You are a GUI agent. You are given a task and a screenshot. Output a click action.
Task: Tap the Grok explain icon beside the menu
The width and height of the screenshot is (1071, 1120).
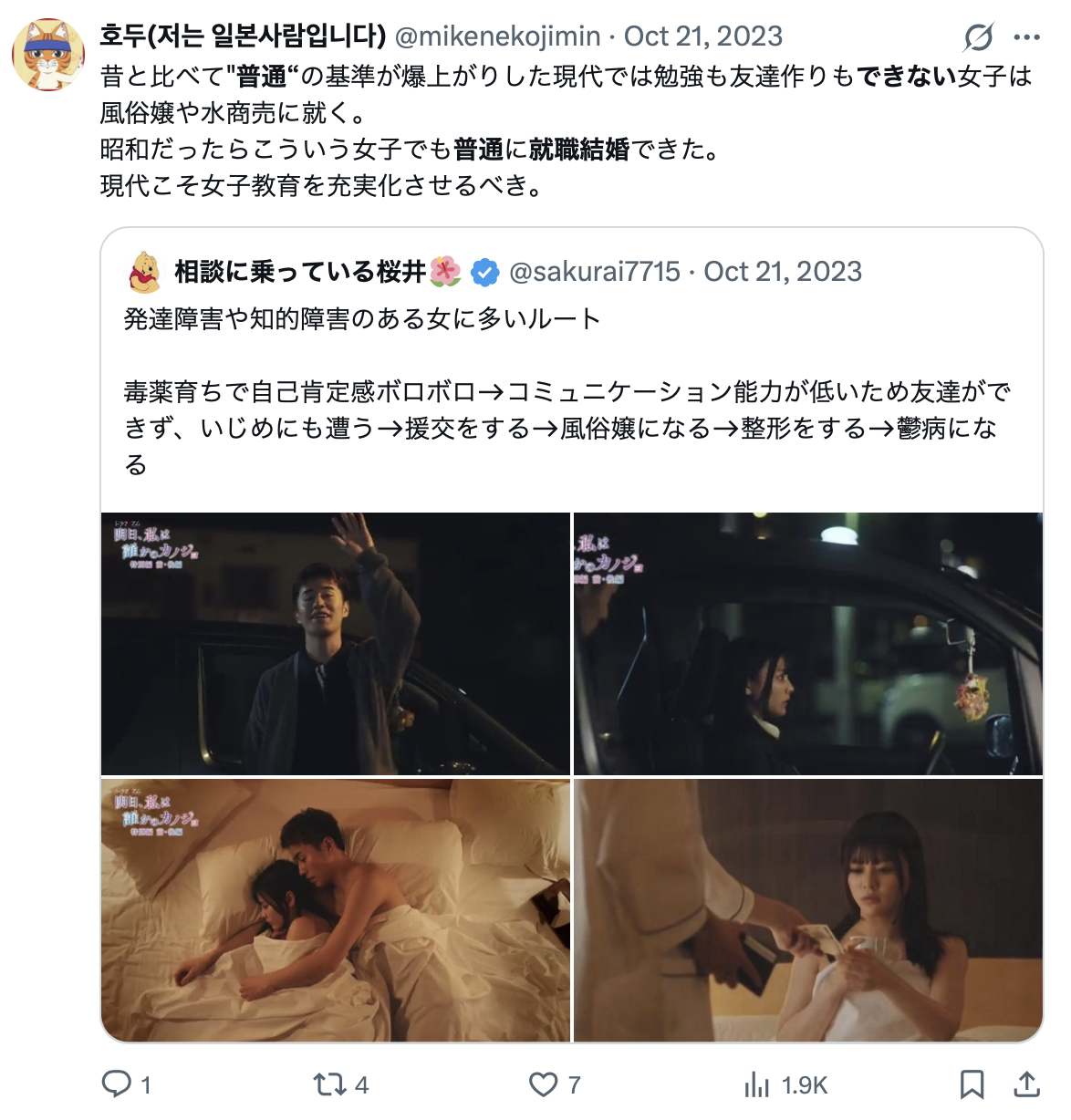(x=978, y=37)
